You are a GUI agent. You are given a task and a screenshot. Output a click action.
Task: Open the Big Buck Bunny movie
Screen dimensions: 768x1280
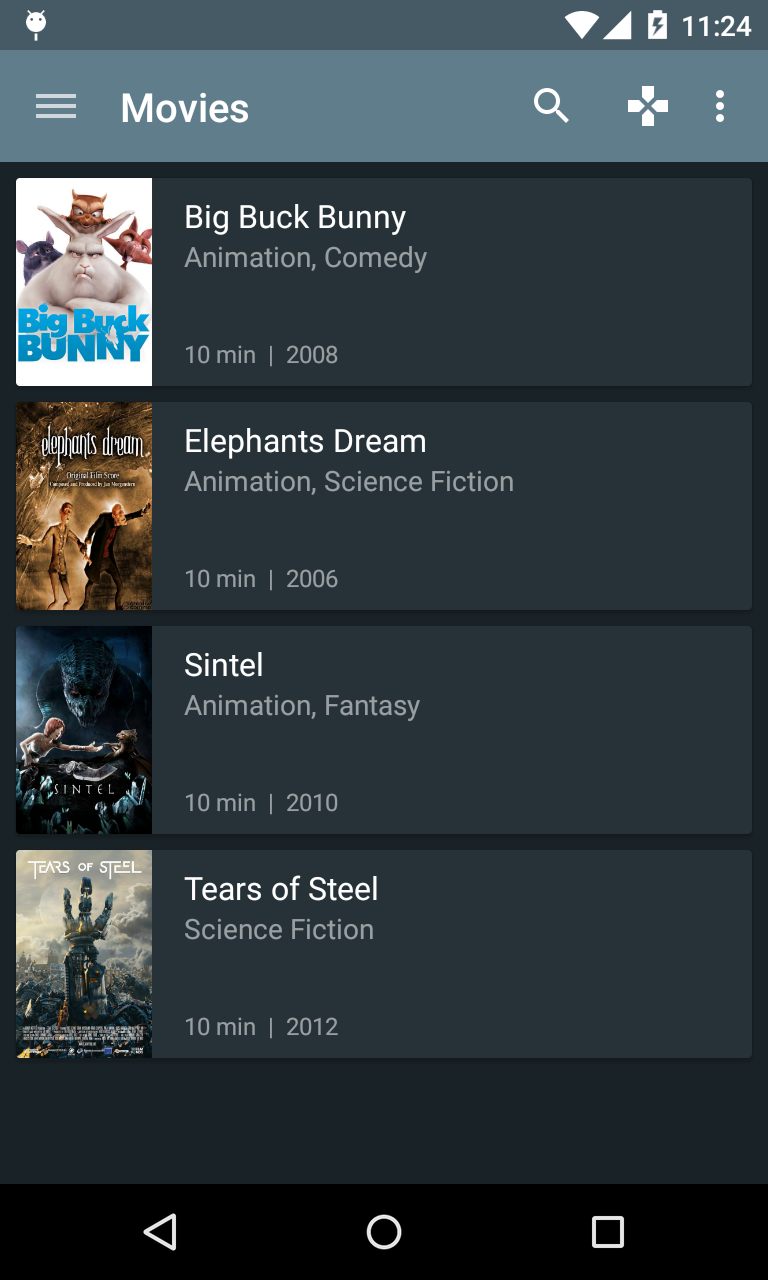click(x=384, y=282)
